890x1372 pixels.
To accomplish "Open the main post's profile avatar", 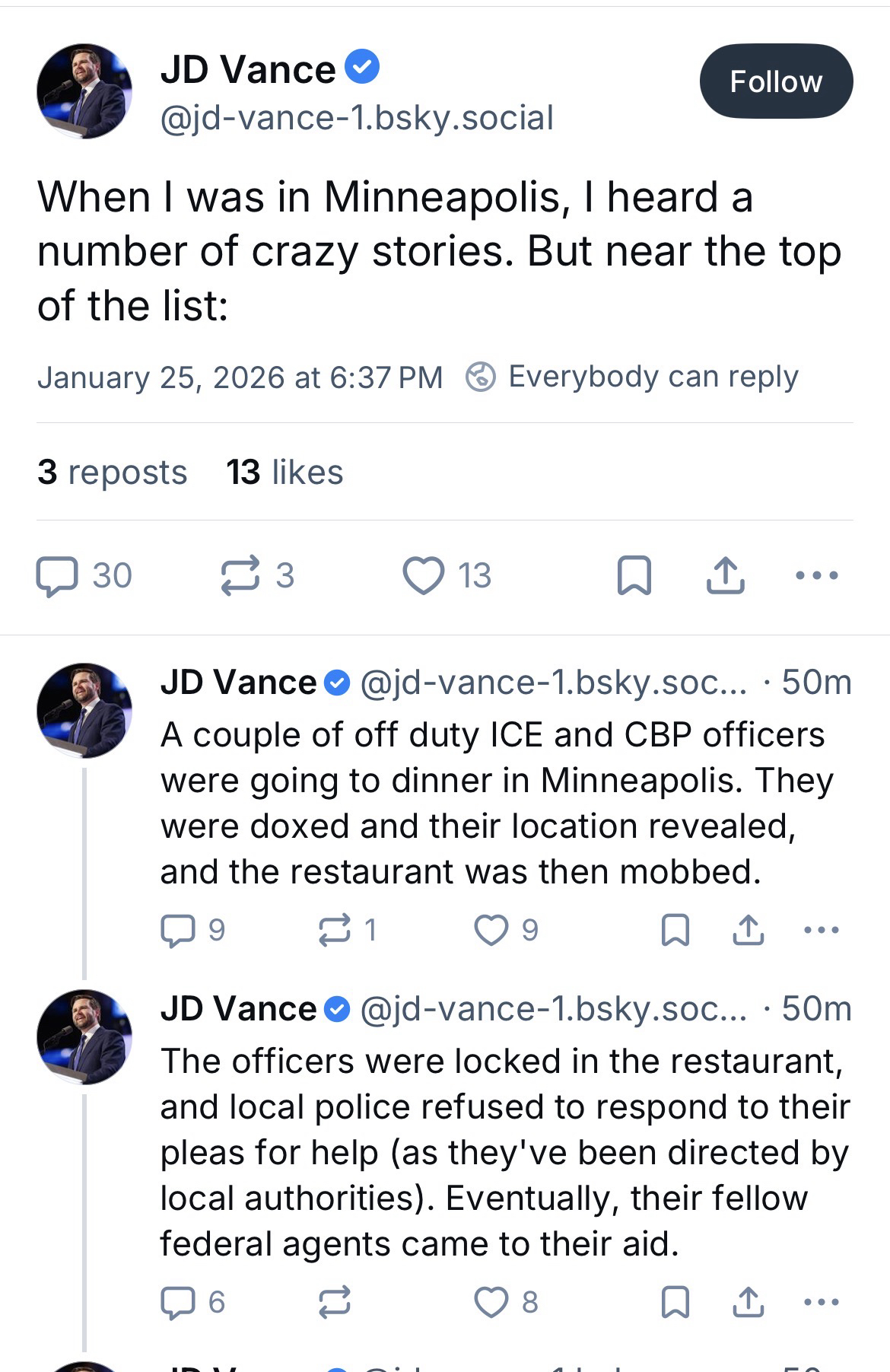I will (x=84, y=91).
